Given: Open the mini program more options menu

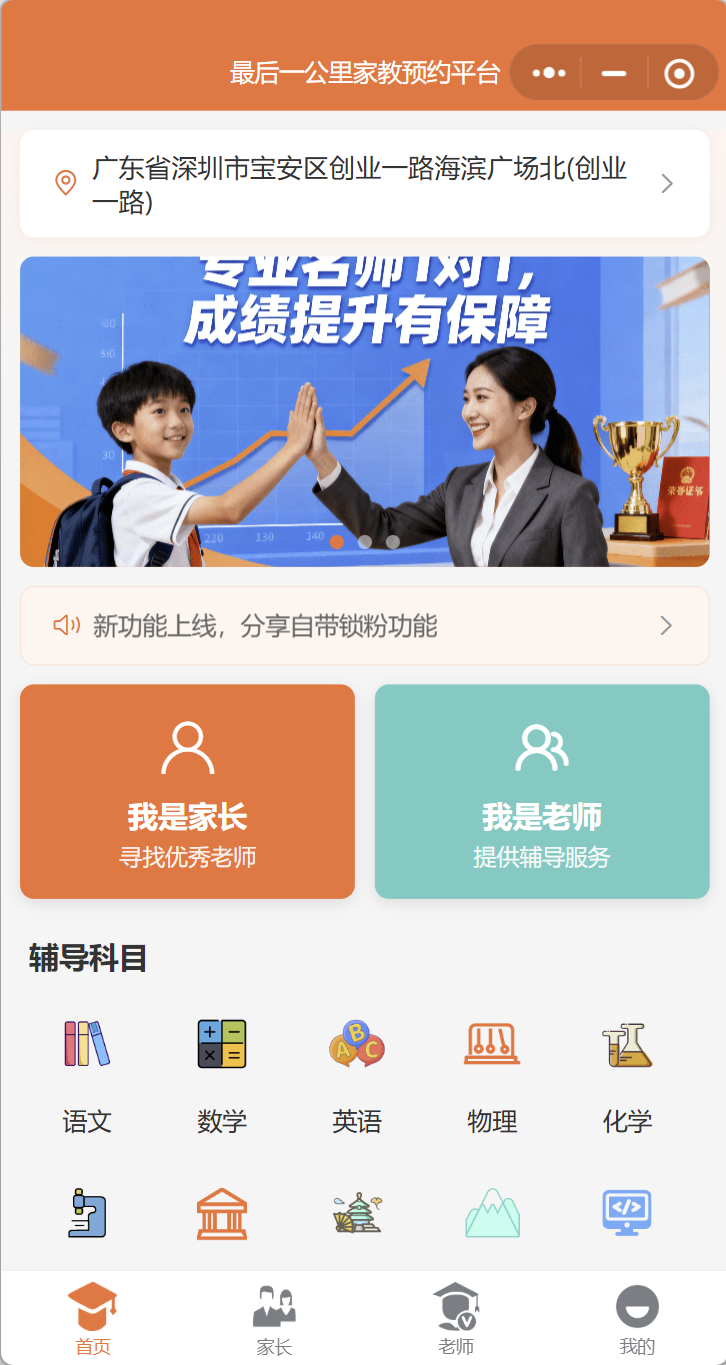Looking at the screenshot, I should coord(549,73).
